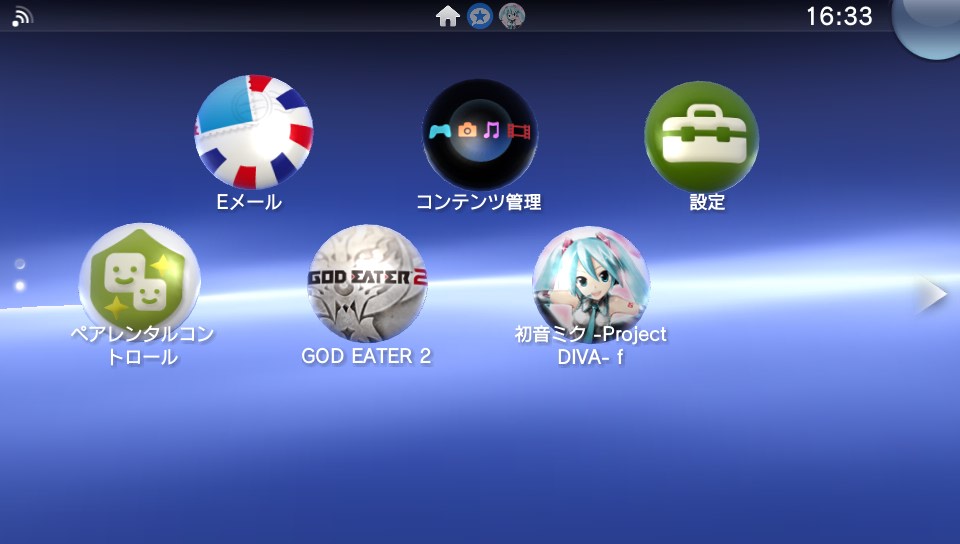960x544 pixels.
Task: Tap the right arrow to next screen
Action: [932, 295]
